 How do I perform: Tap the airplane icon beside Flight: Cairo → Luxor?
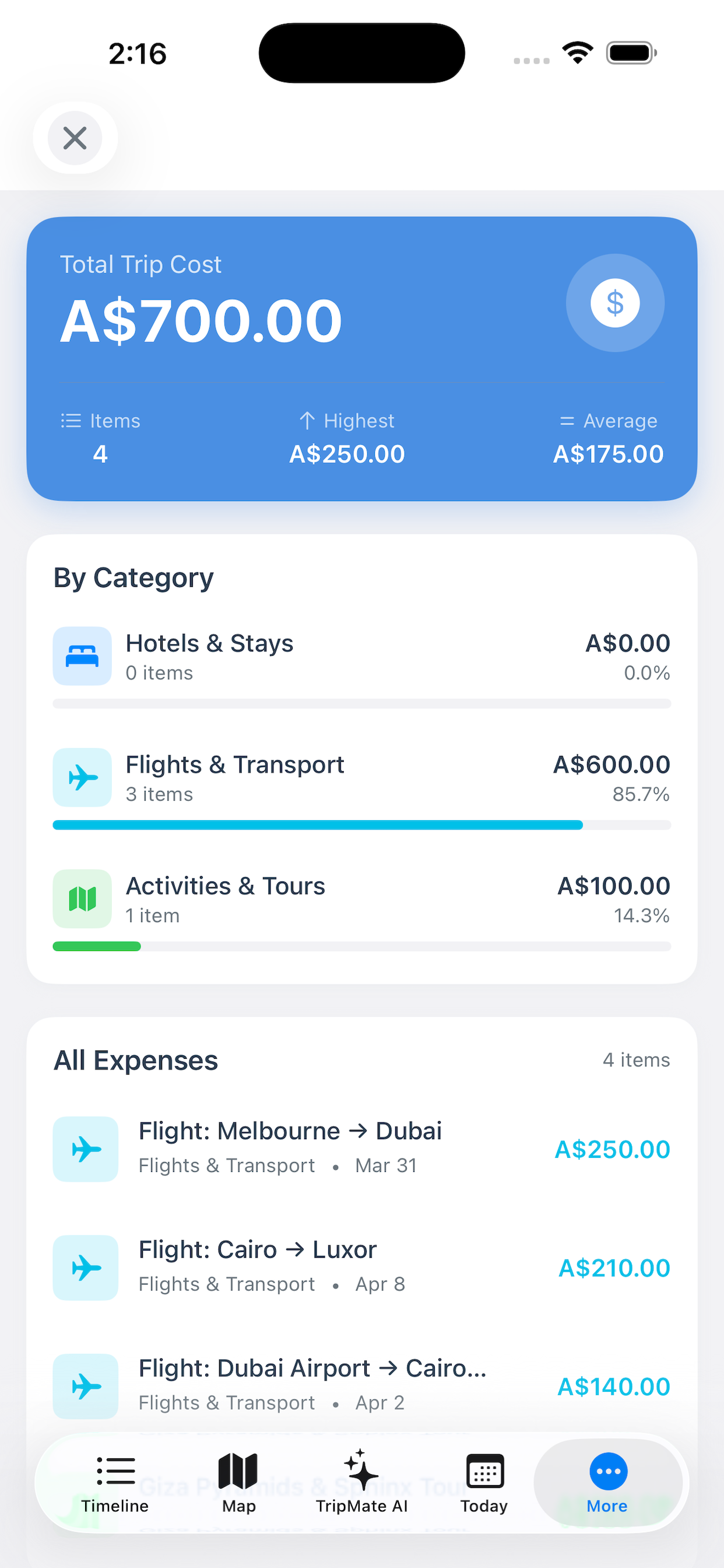point(85,1268)
